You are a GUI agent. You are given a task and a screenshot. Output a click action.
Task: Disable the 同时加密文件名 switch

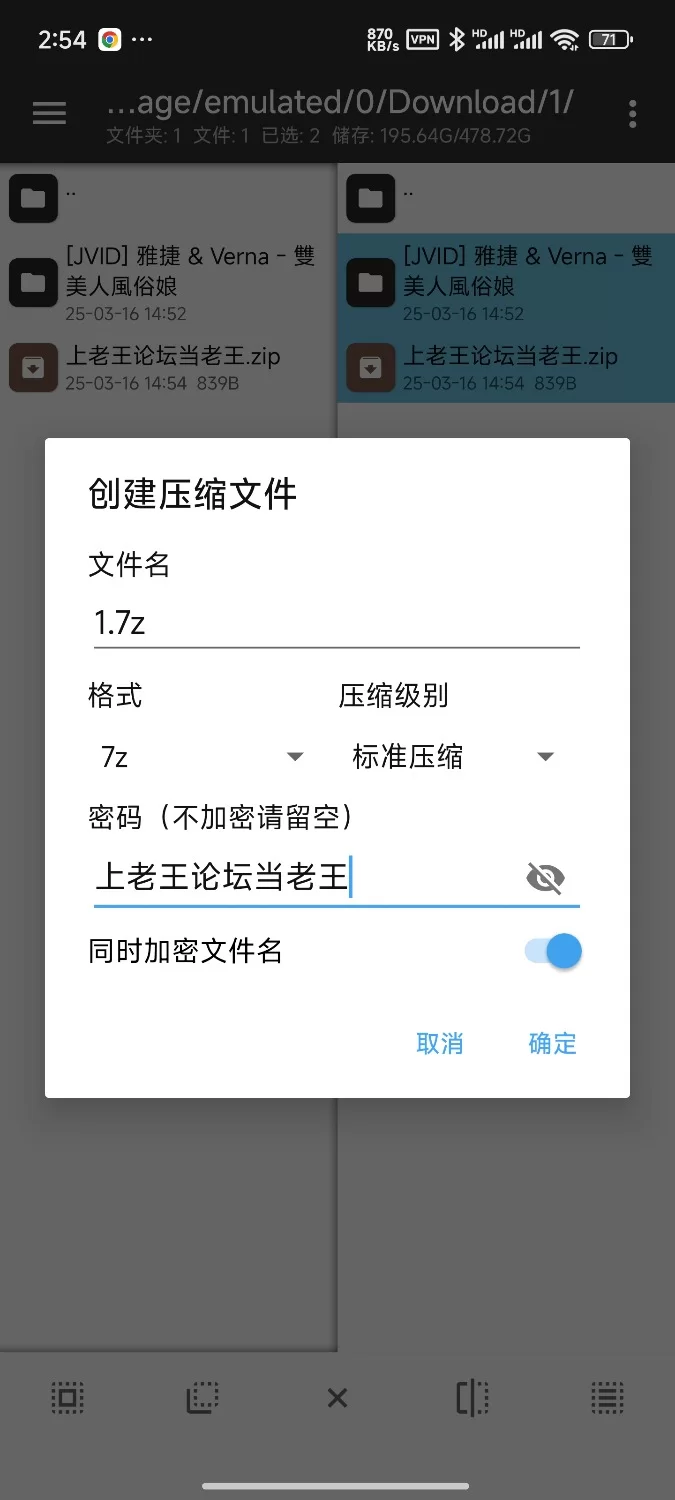(554, 951)
